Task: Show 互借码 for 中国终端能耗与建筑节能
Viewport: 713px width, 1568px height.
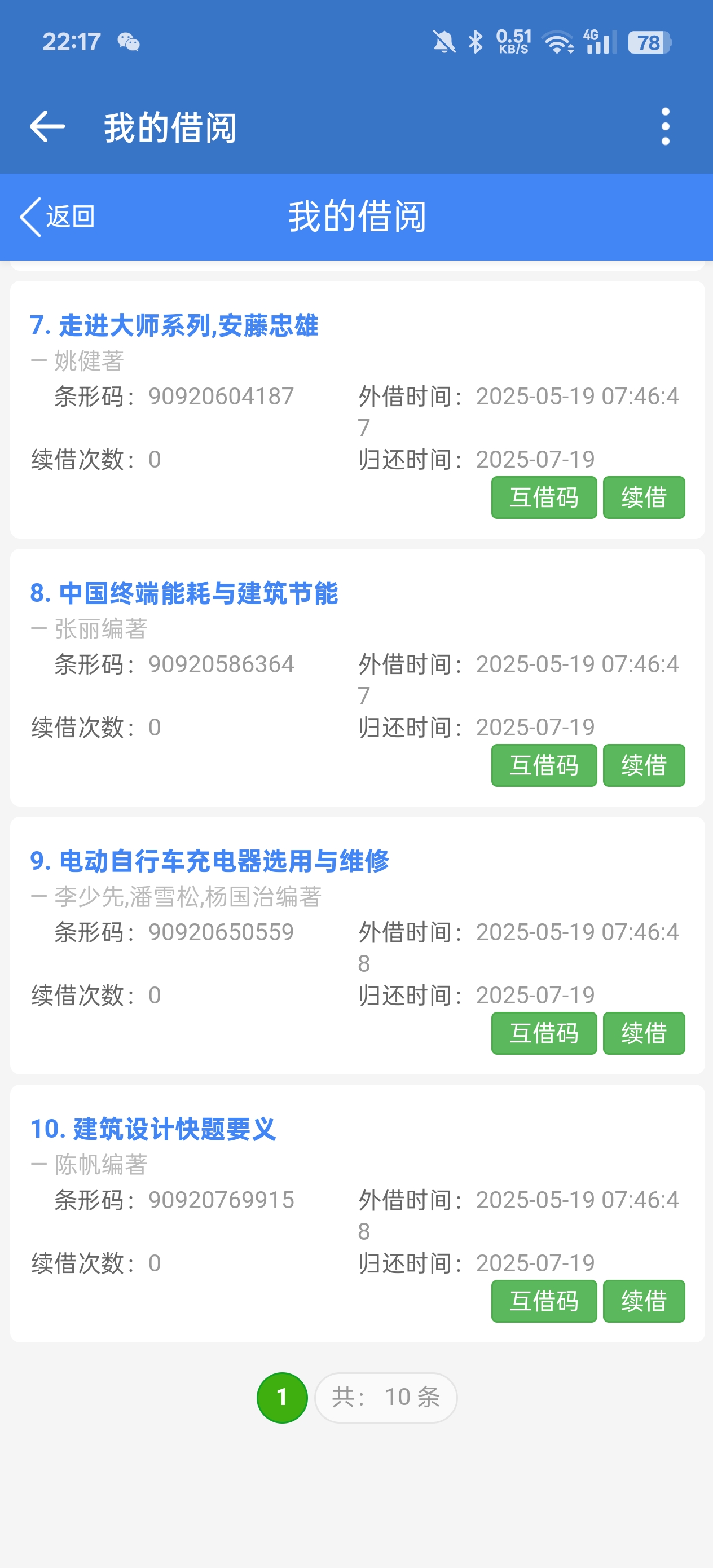Action: (x=543, y=765)
